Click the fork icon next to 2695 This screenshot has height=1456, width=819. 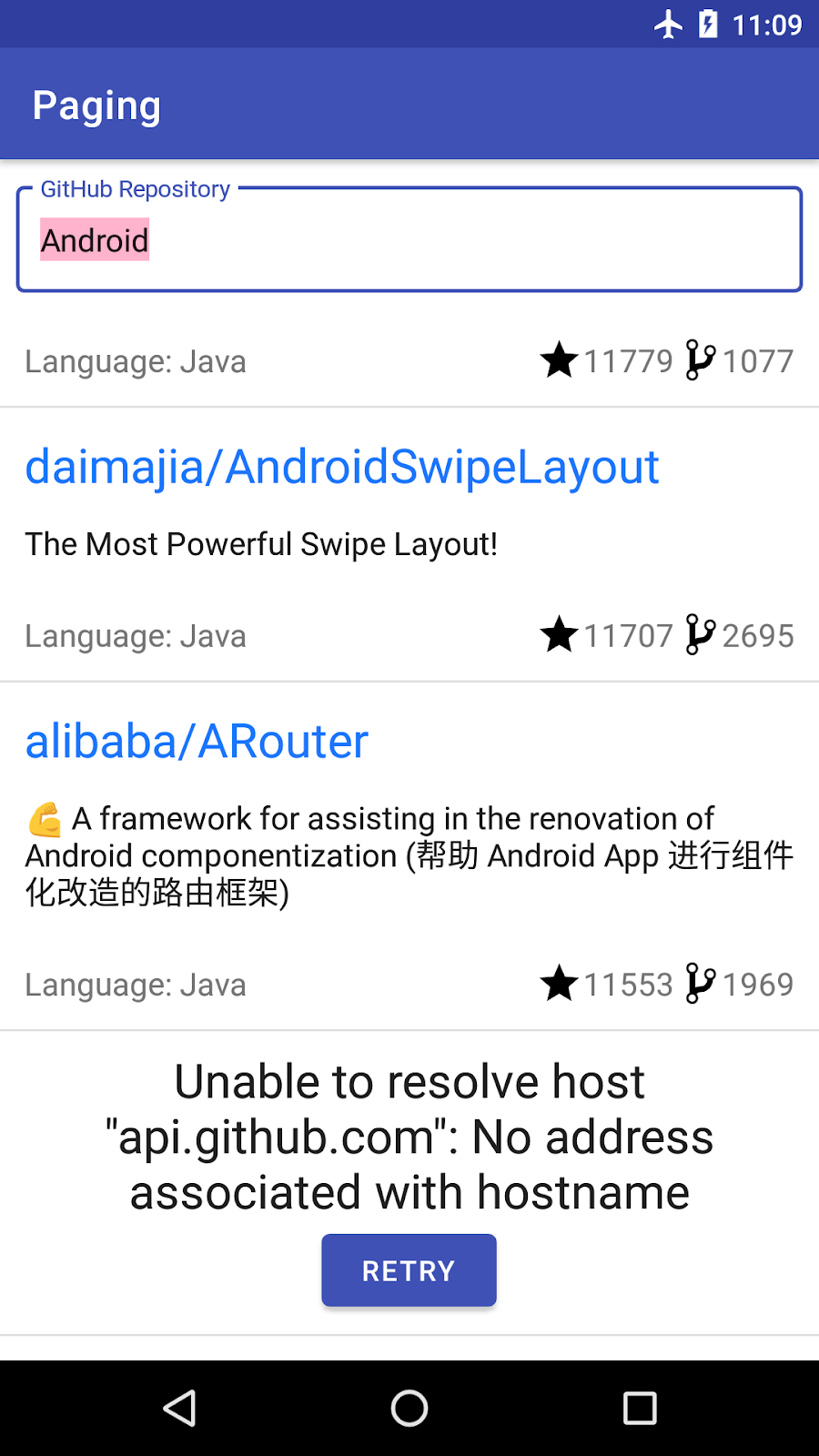point(699,635)
